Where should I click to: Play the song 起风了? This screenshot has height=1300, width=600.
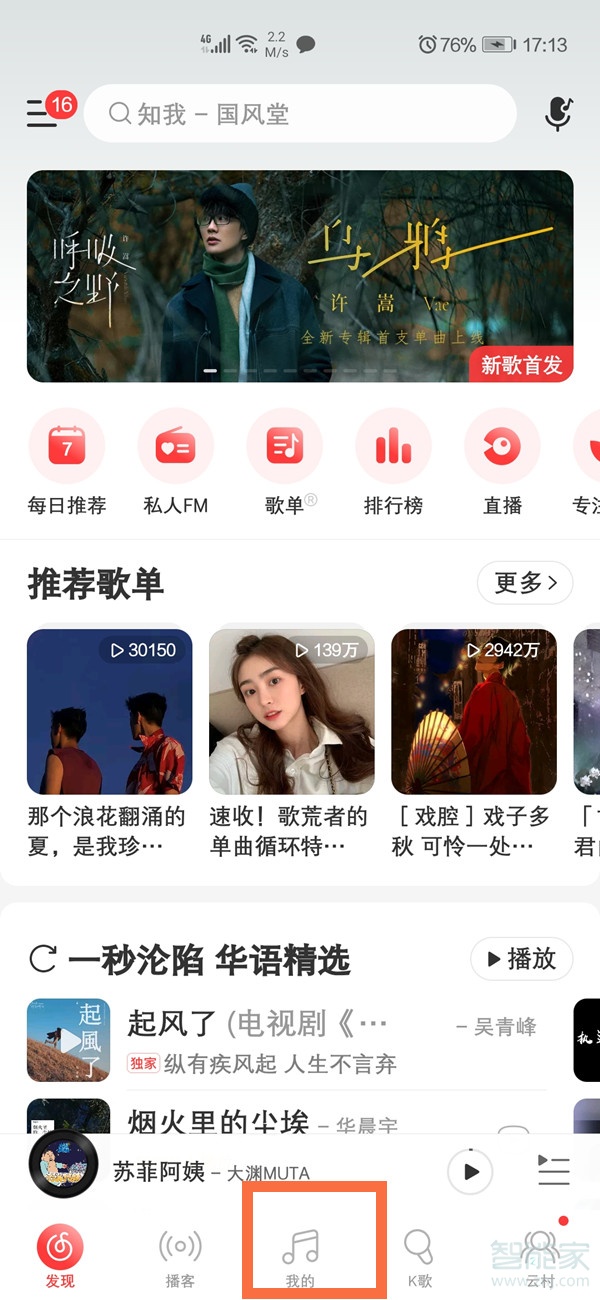coord(68,1040)
